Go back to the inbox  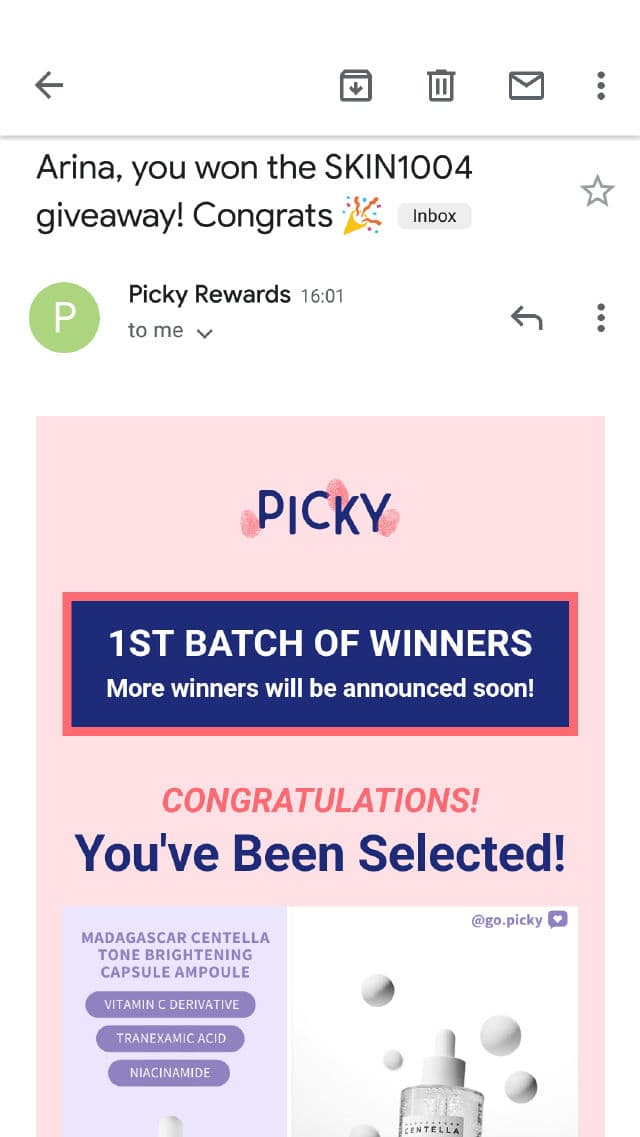[49, 86]
